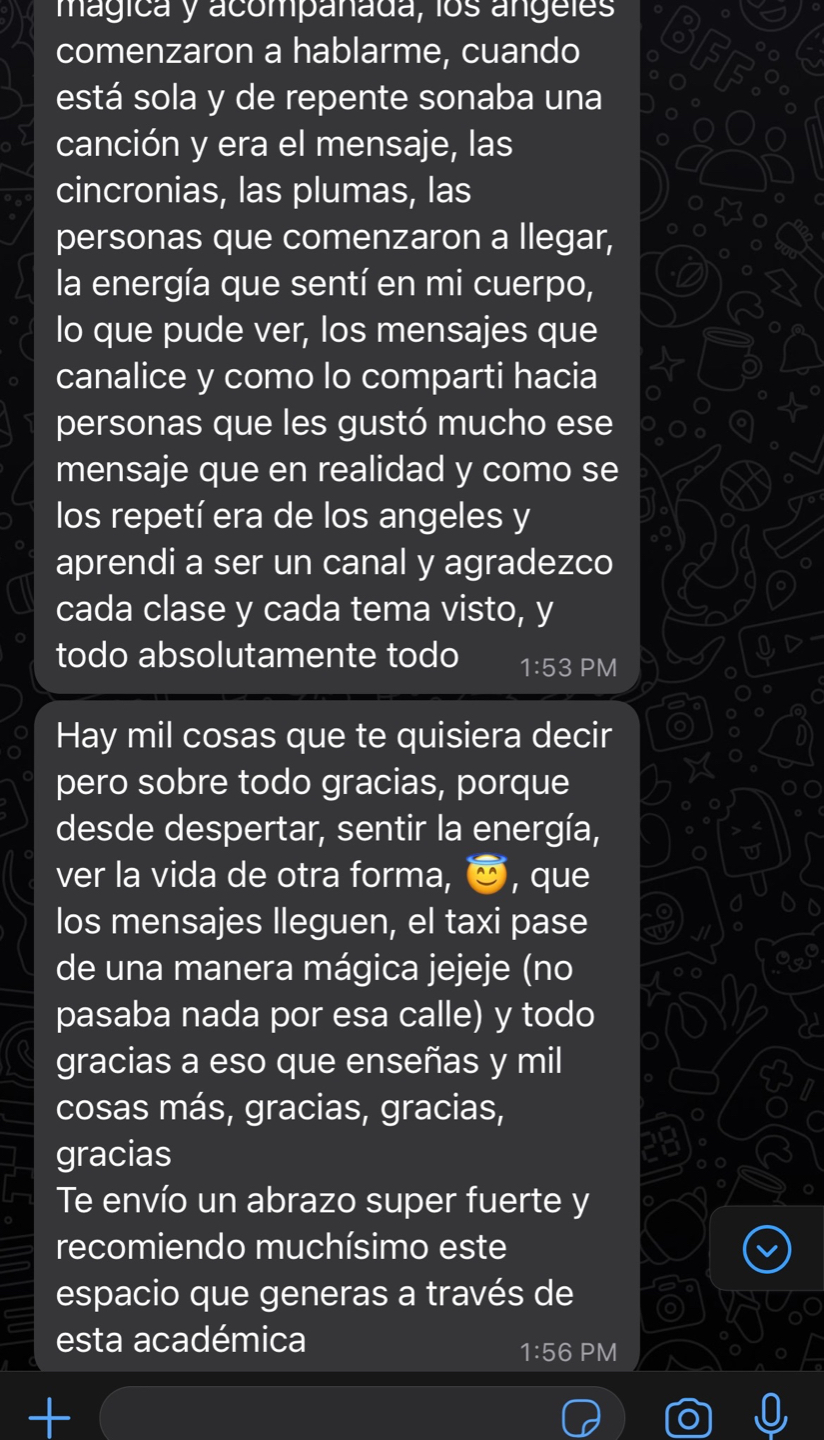The height and width of the screenshot is (1440, 824).
Task: Open the attachment plus menu
Action: coord(49,1417)
